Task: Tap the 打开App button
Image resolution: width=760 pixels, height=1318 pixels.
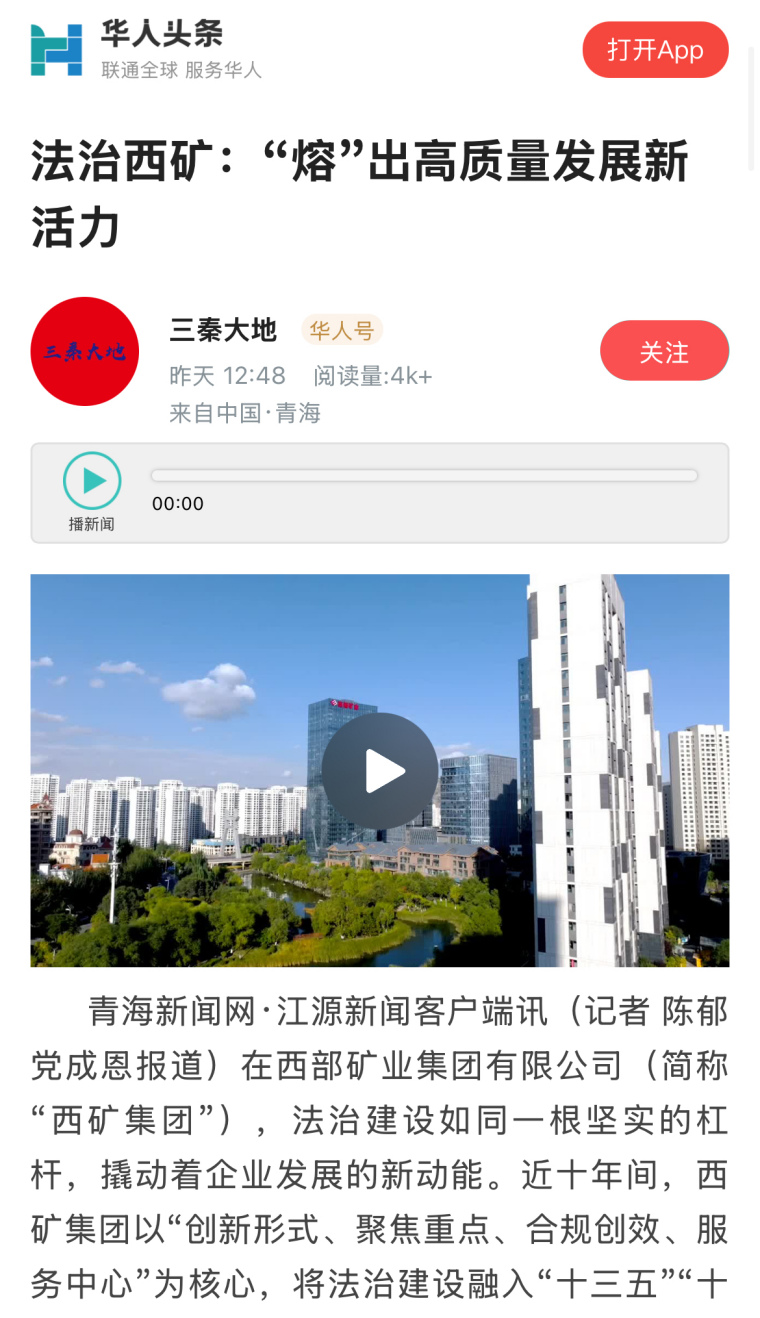Action: point(655,50)
